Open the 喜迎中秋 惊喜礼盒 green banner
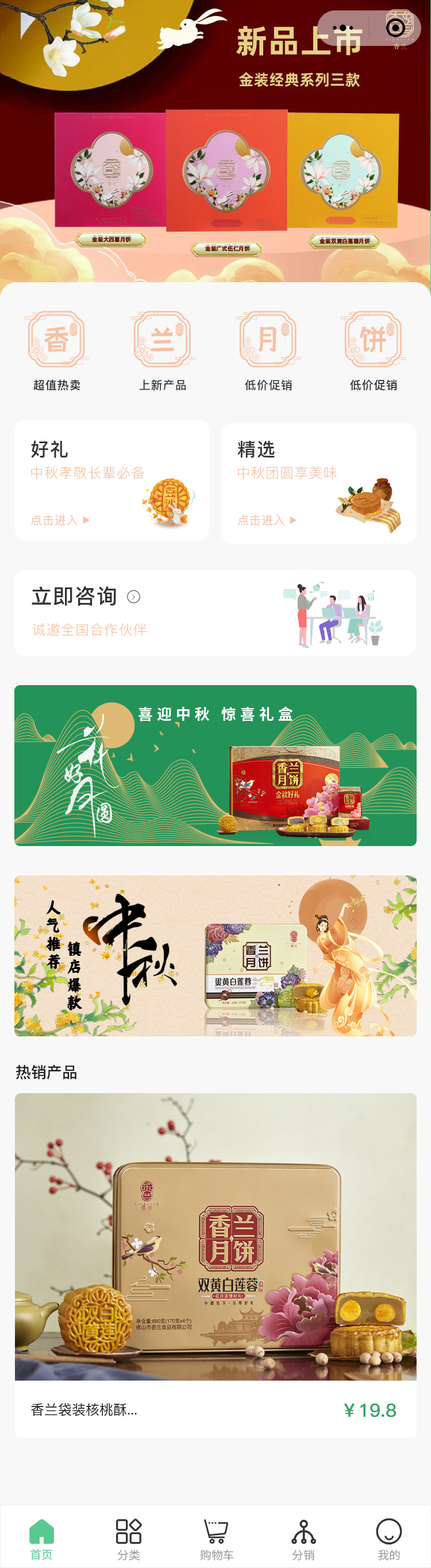431x1568 pixels. pyautogui.click(x=215, y=765)
